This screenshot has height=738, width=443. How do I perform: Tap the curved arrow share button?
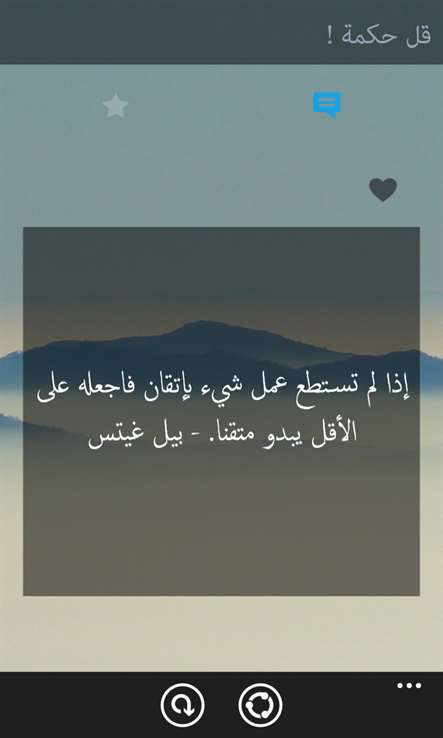(183, 705)
